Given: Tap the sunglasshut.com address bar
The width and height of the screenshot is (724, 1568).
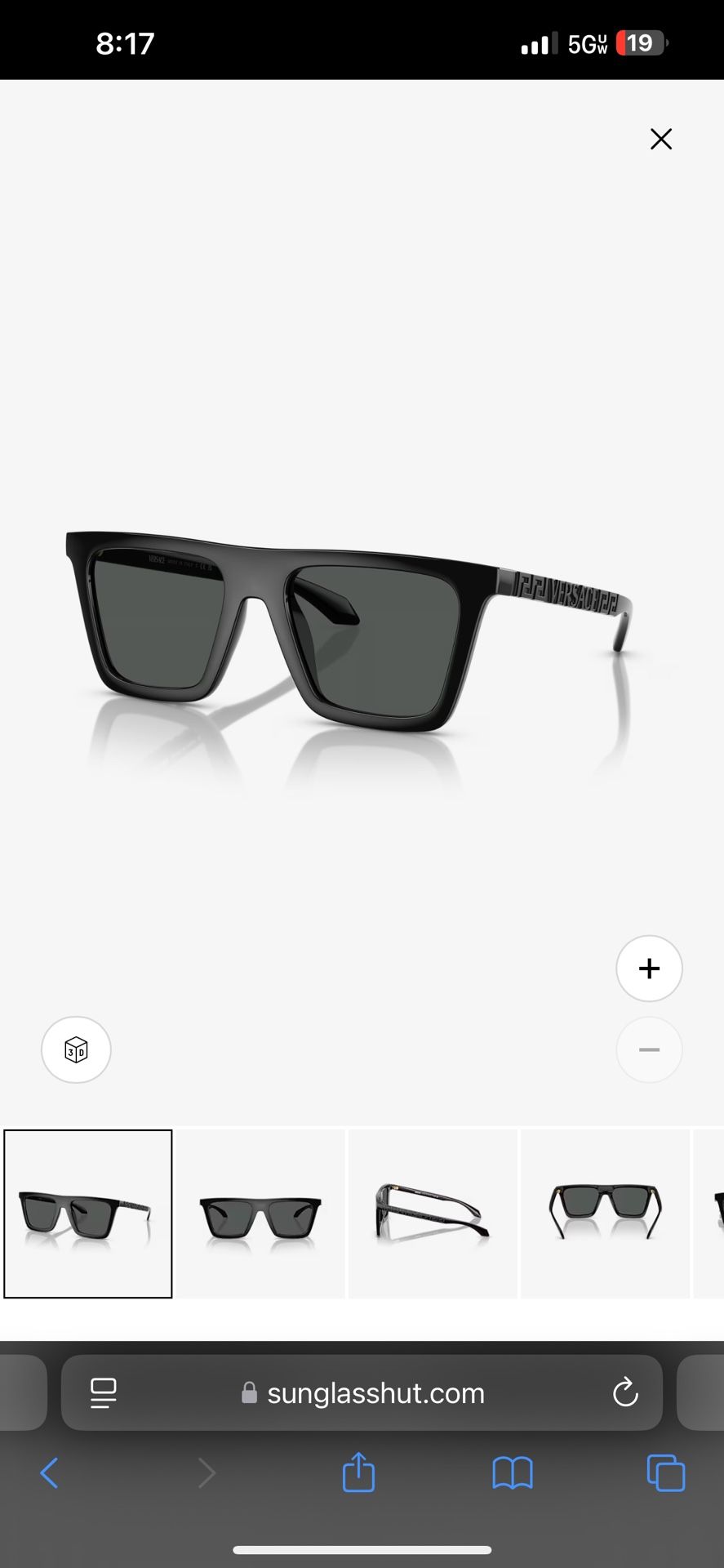Looking at the screenshot, I should (375, 1393).
